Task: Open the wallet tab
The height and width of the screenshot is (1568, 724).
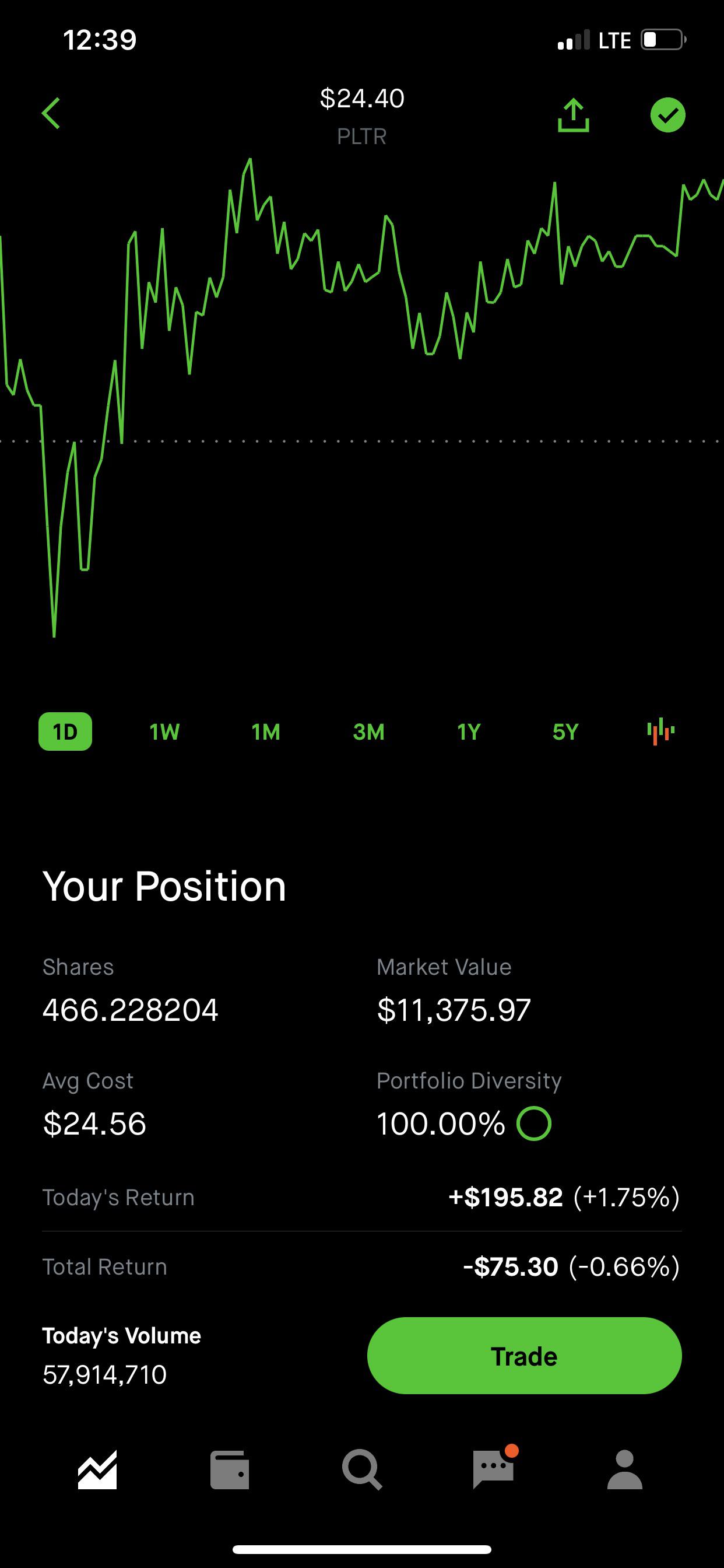Action: tap(229, 1470)
